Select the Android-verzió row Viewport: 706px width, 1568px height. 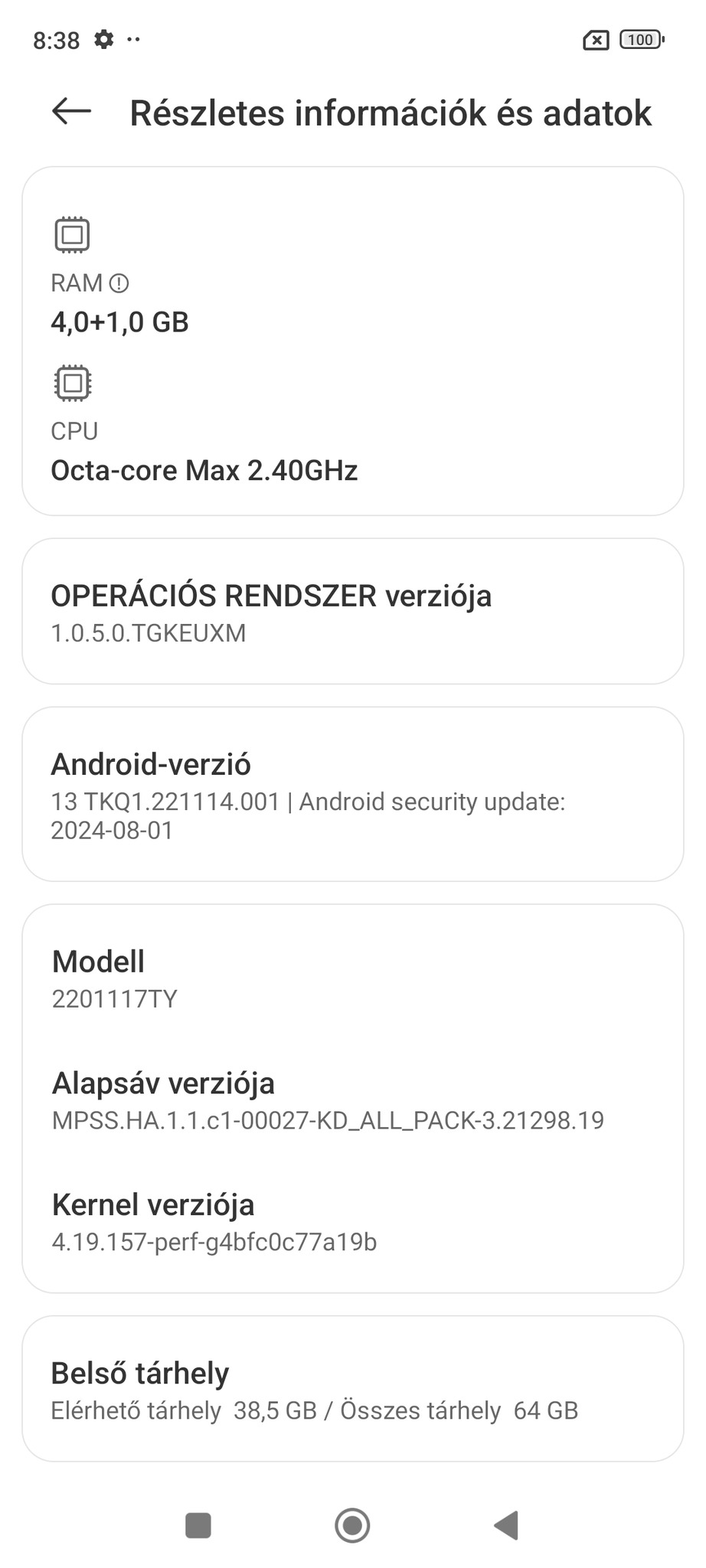(x=352, y=794)
